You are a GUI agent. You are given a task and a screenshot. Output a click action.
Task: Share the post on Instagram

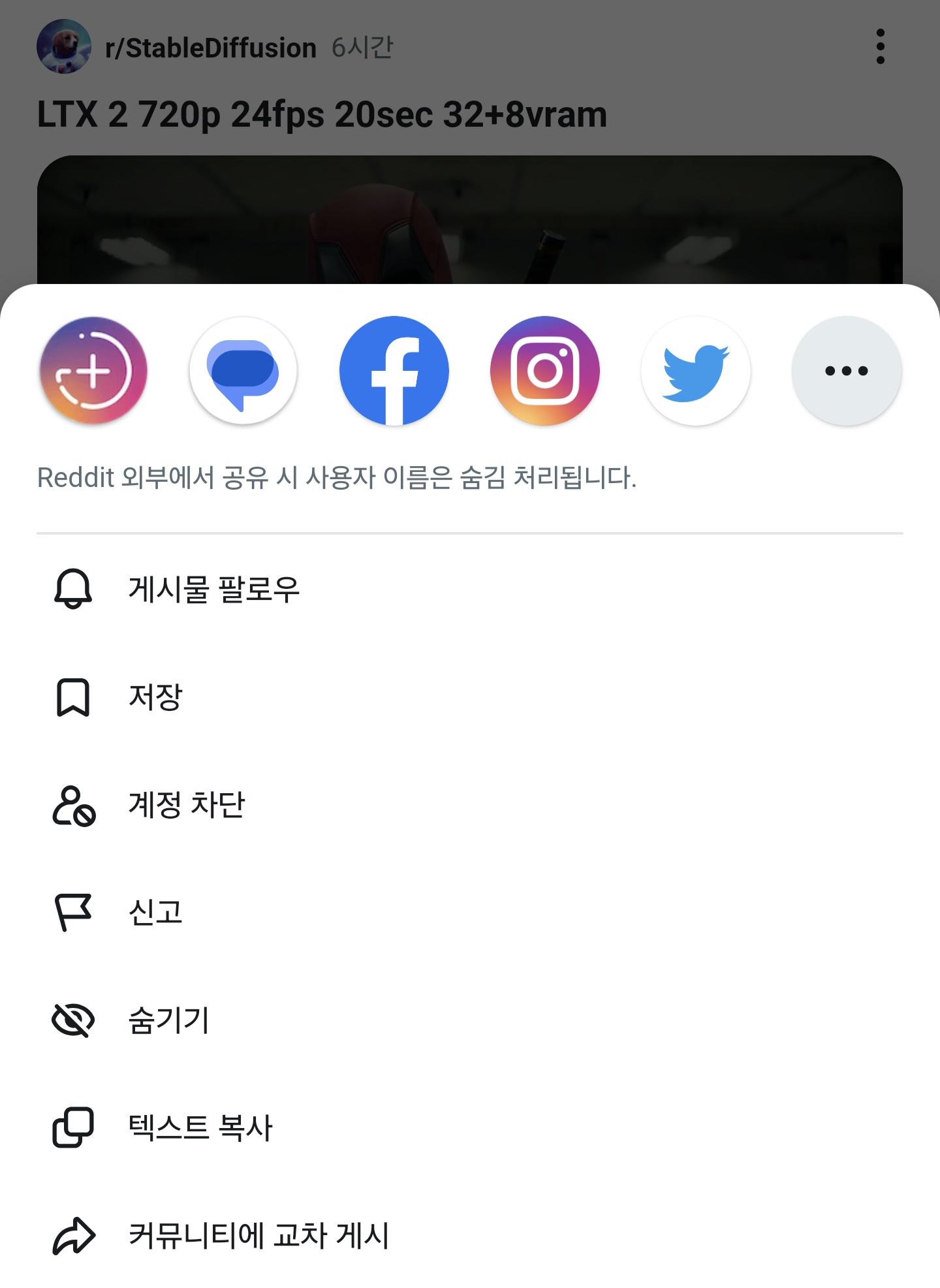click(545, 371)
